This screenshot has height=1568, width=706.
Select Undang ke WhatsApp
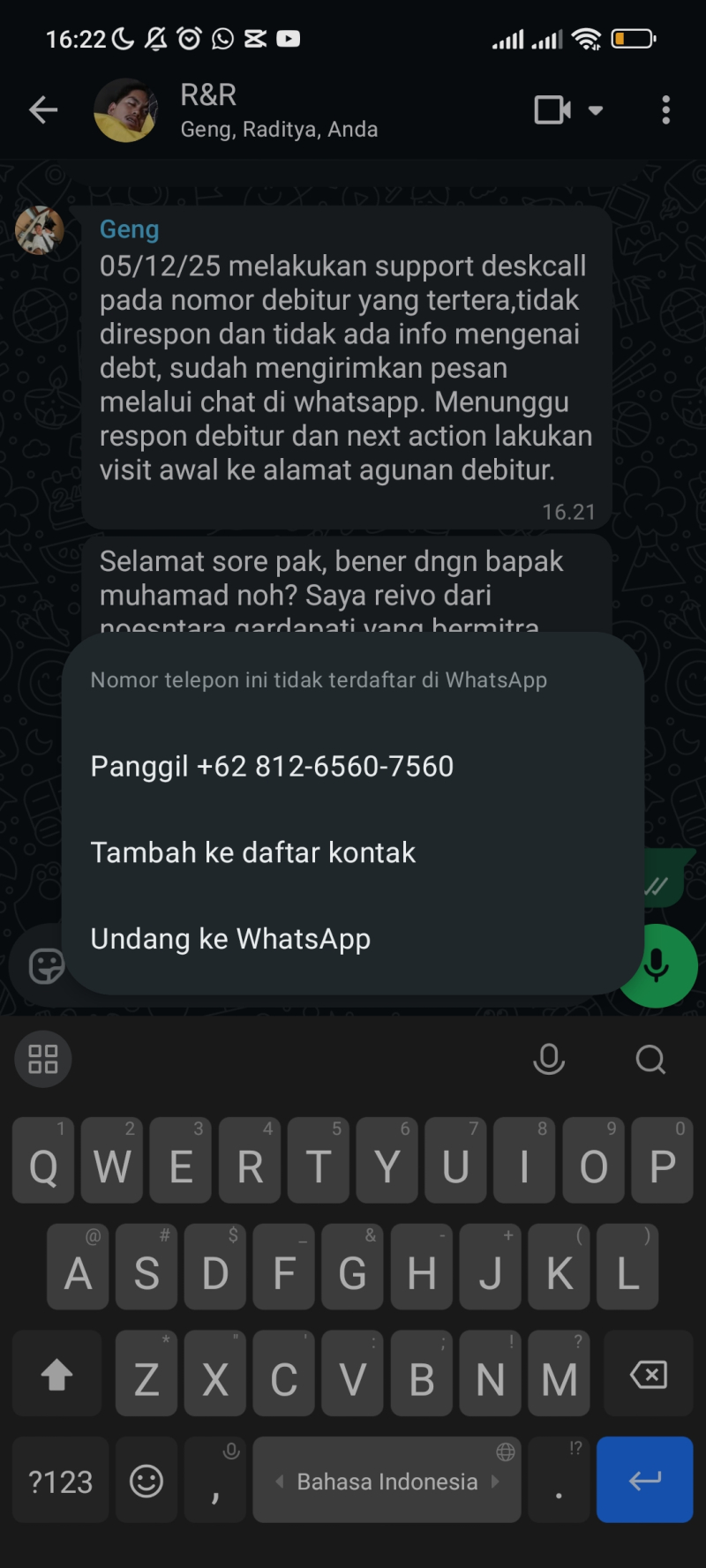(230, 939)
